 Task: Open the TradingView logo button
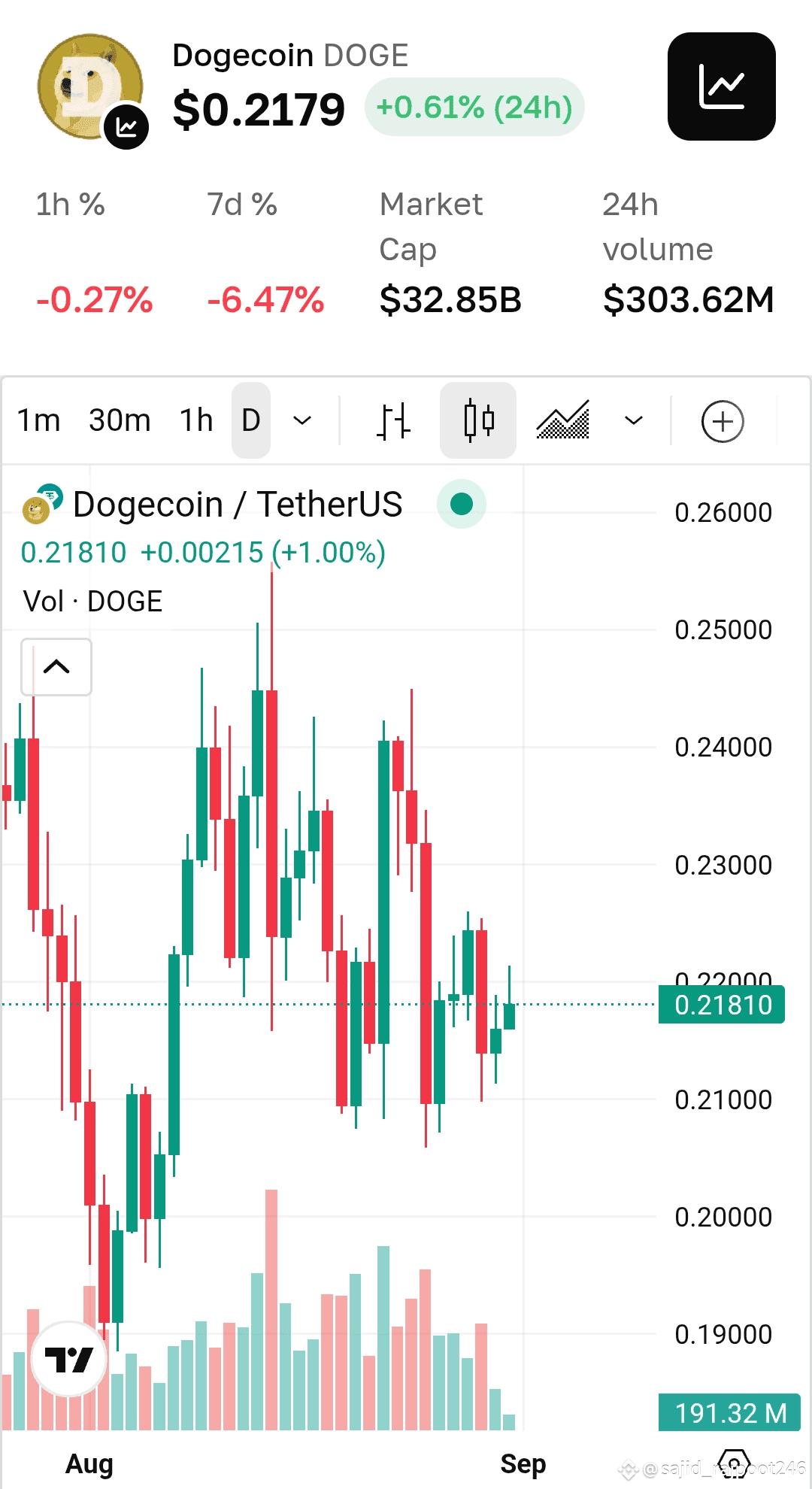[68, 1359]
